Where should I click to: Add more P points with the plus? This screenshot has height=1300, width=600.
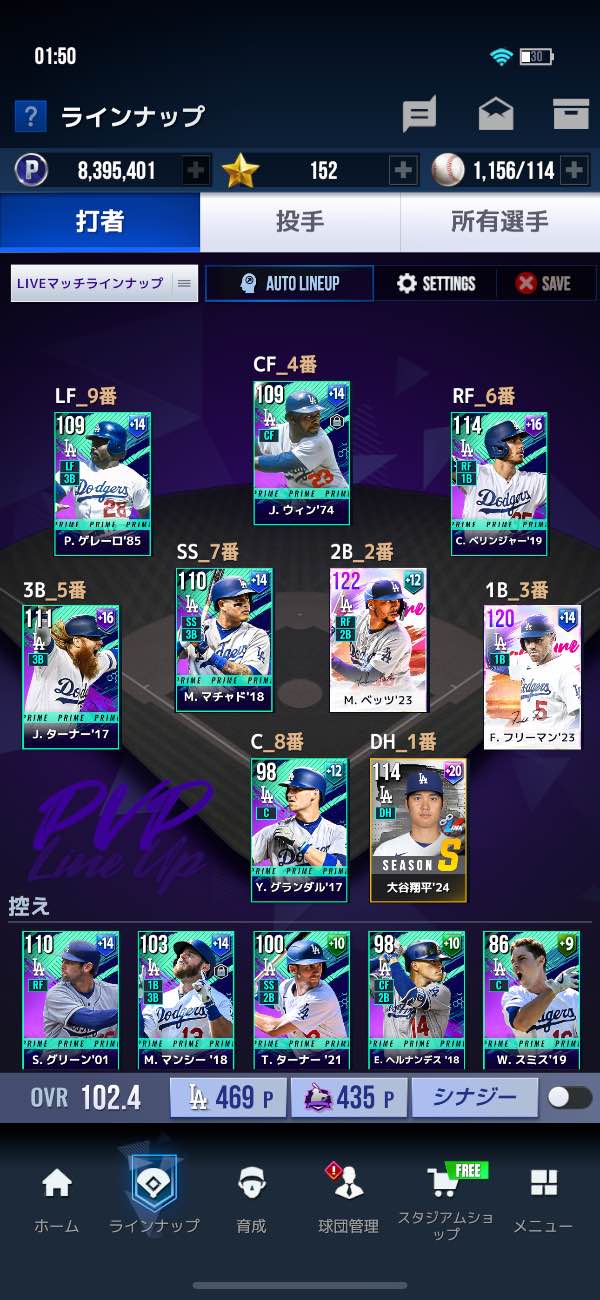196,171
